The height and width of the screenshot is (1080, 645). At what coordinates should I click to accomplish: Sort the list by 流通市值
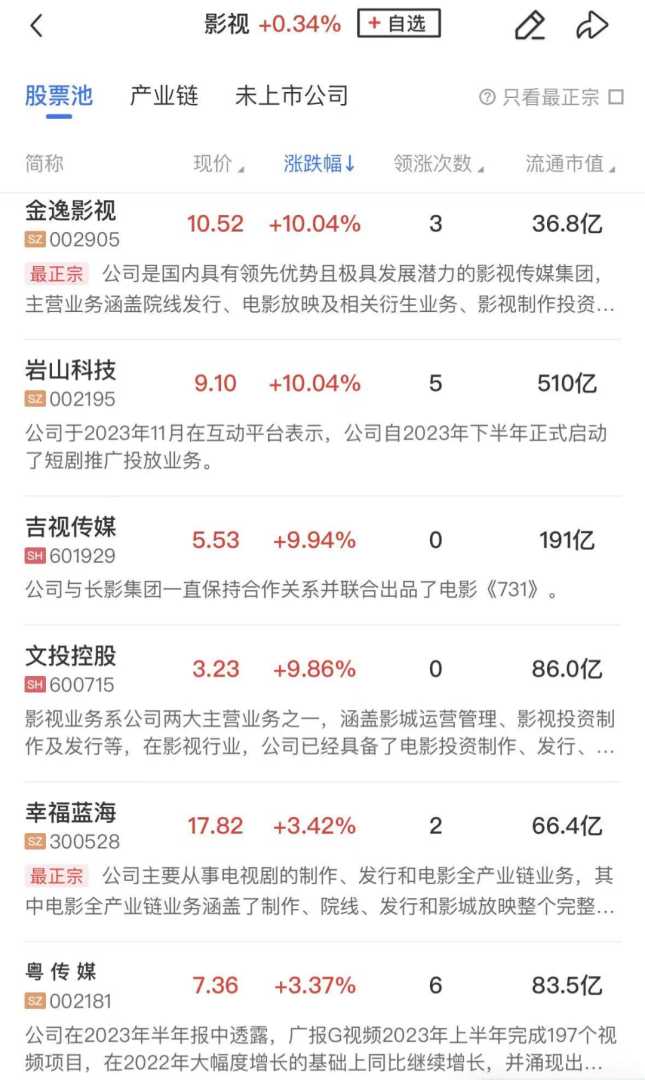(x=570, y=164)
